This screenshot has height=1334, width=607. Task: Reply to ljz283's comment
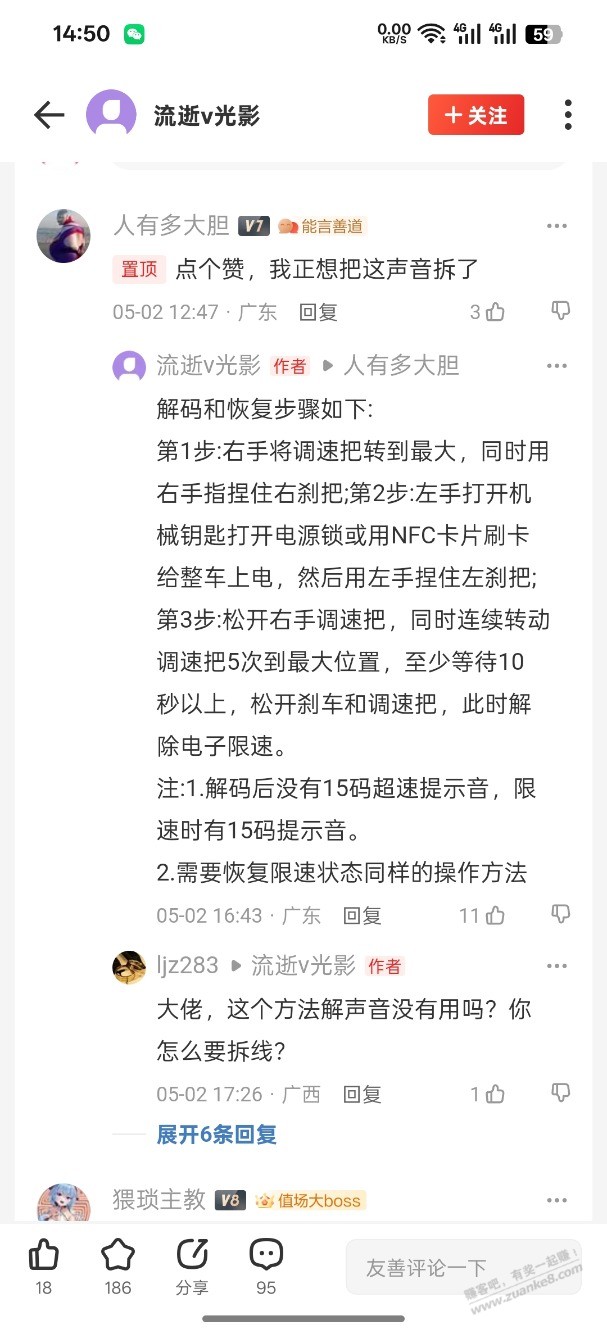(x=362, y=1094)
